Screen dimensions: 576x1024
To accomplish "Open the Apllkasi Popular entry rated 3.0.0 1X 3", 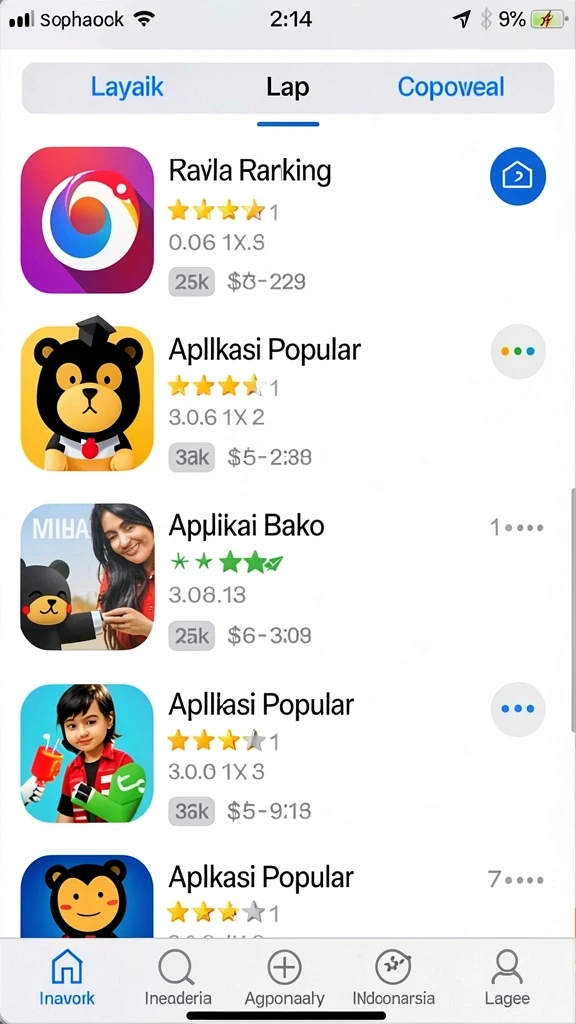I will [x=287, y=753].
